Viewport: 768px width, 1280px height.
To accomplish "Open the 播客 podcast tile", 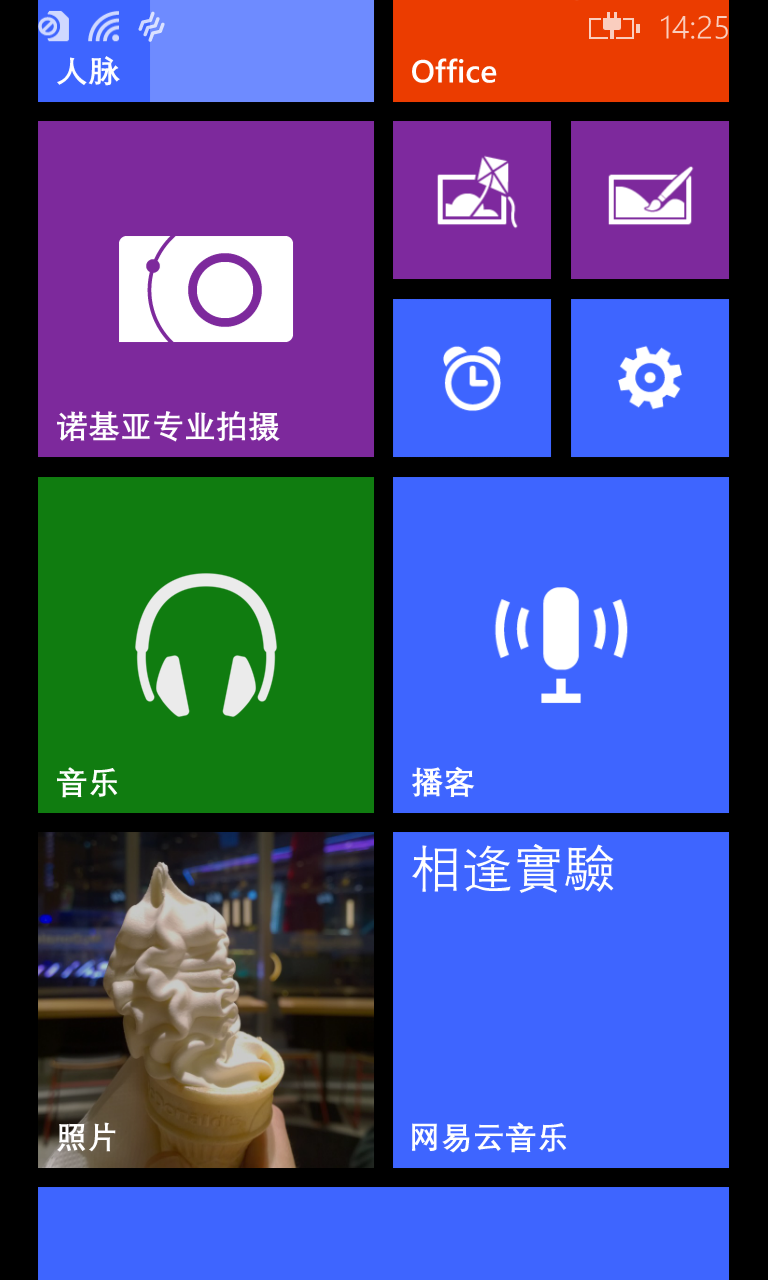I will tap(560, 645).
